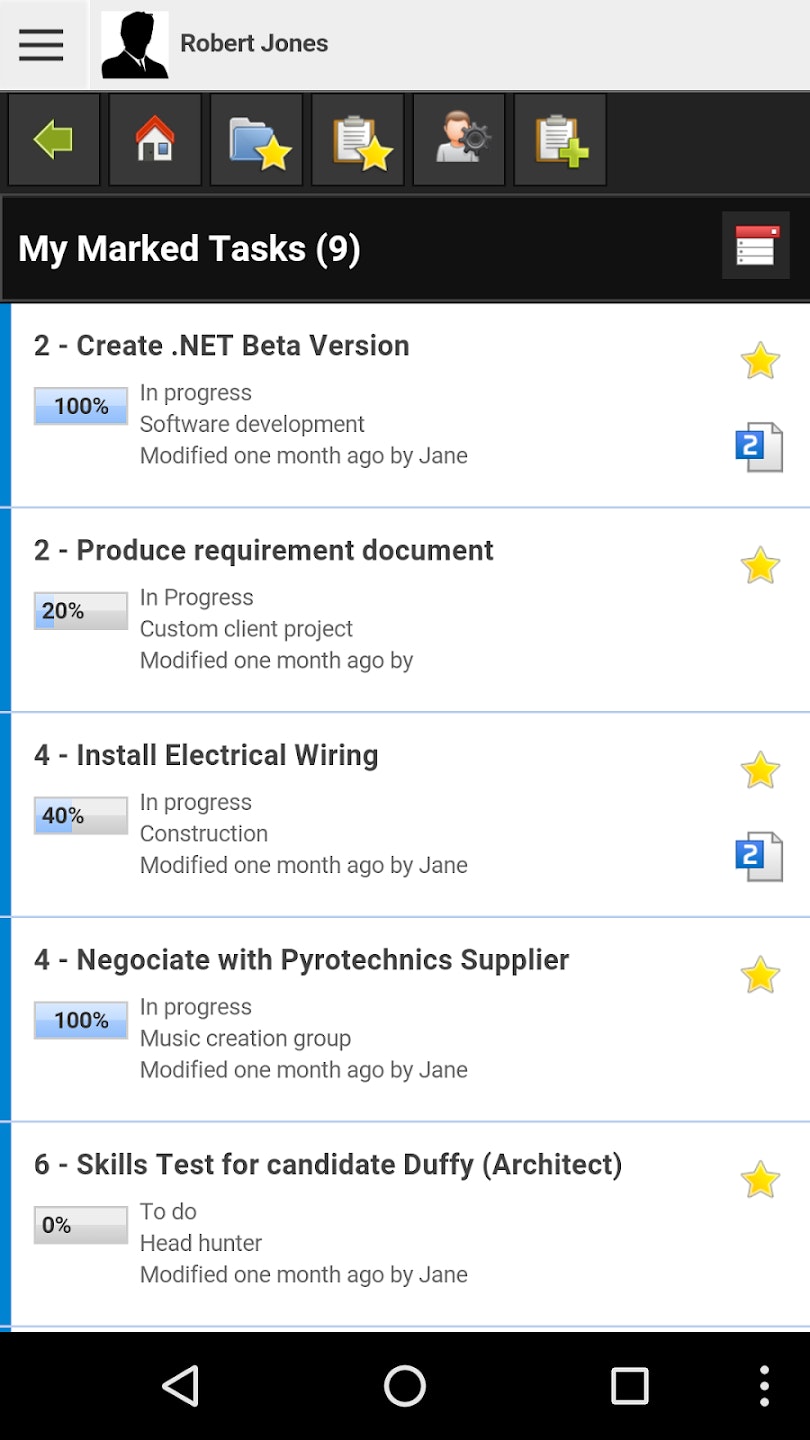The height and width of the screenshot is (1440, 810).
Task: Change list view via red list icon
Action: [756, 246]
